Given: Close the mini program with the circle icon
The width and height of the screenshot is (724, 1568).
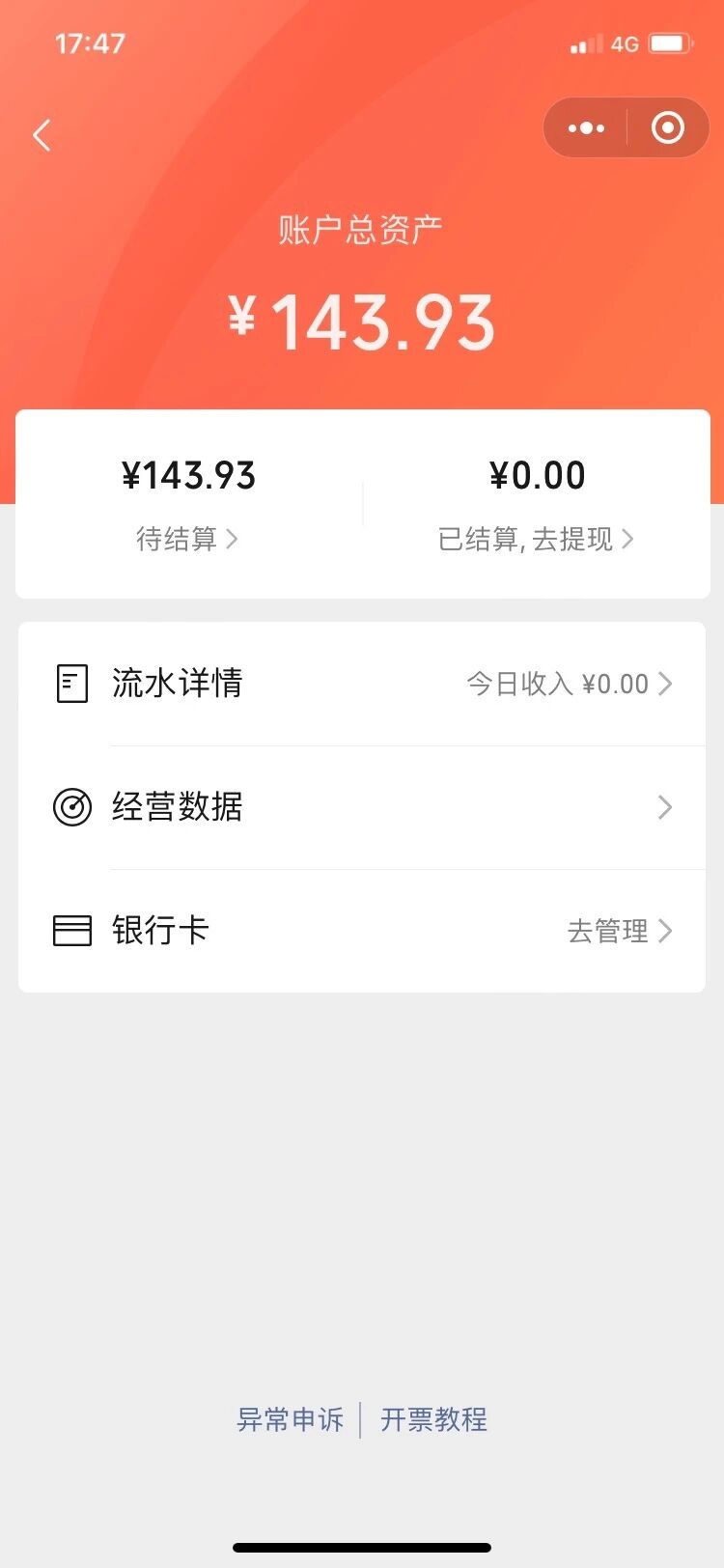Looking at the screenshot, I should [x=668, y=127].
